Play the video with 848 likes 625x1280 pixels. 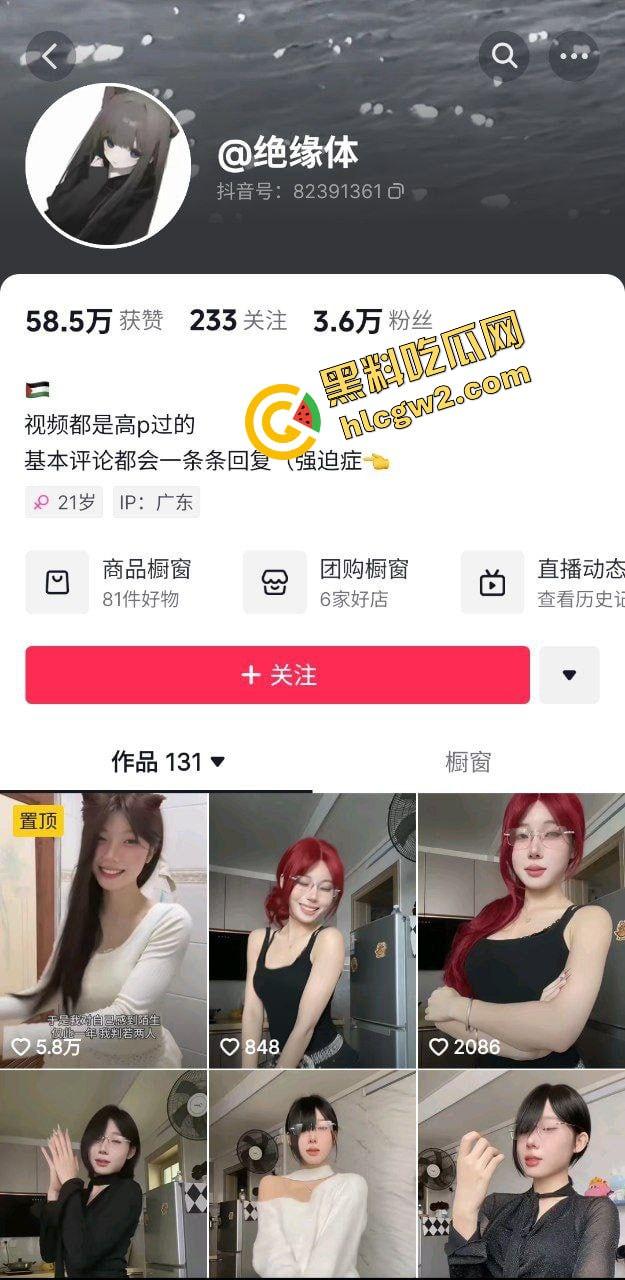point(312,930)
